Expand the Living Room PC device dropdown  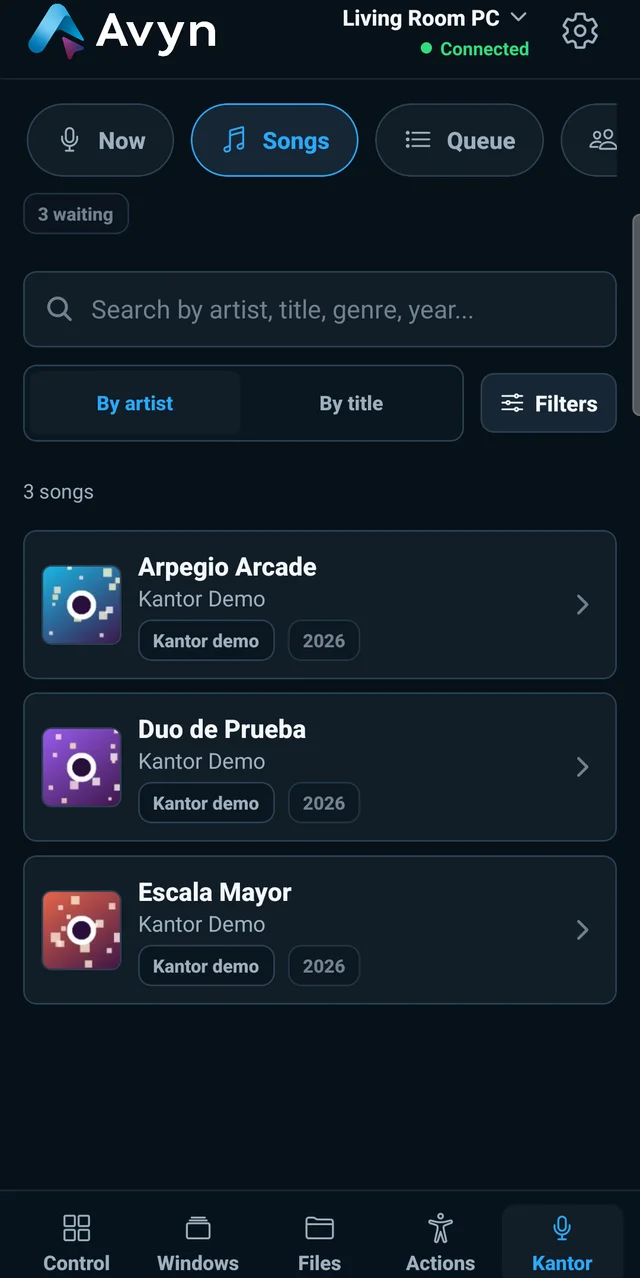[435, 18]
